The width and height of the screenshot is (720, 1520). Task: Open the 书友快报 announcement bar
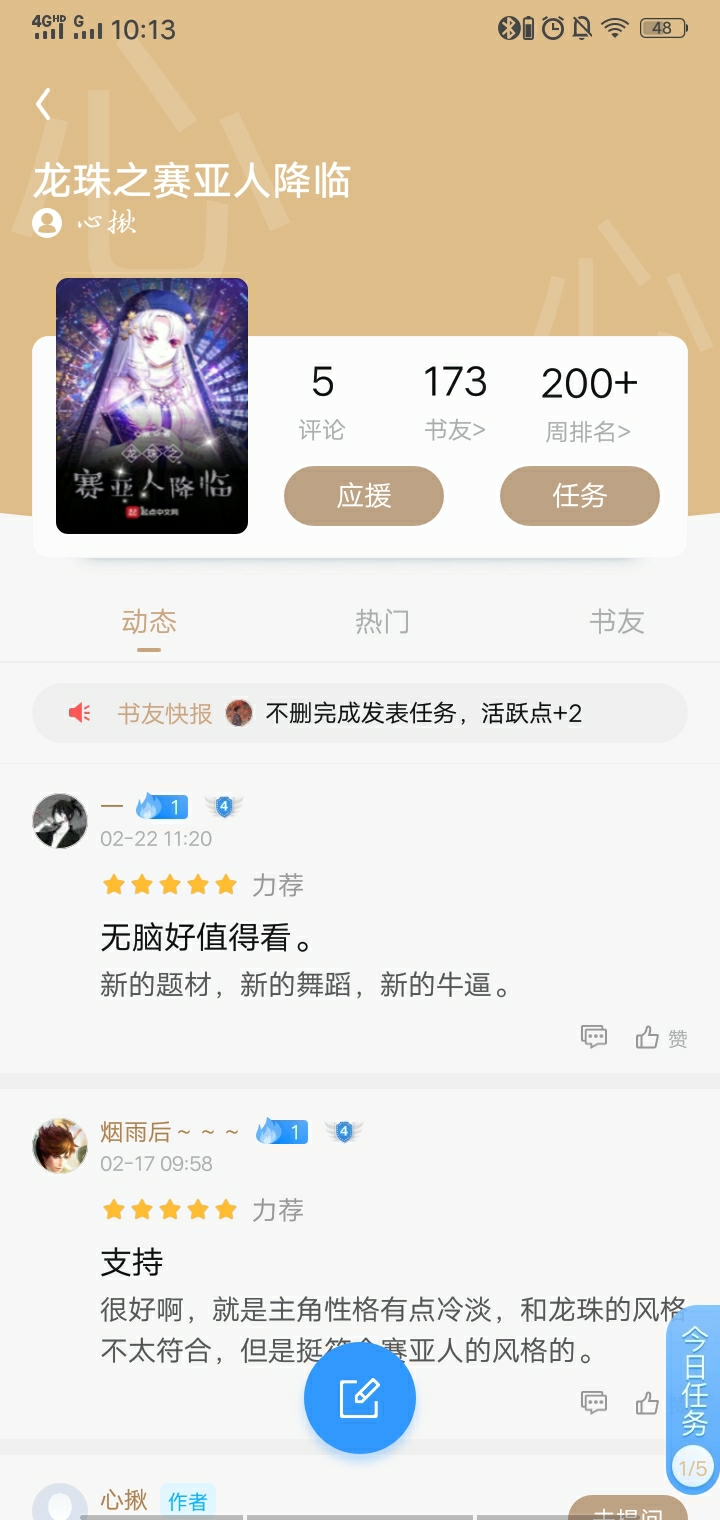tap(360, 713)
